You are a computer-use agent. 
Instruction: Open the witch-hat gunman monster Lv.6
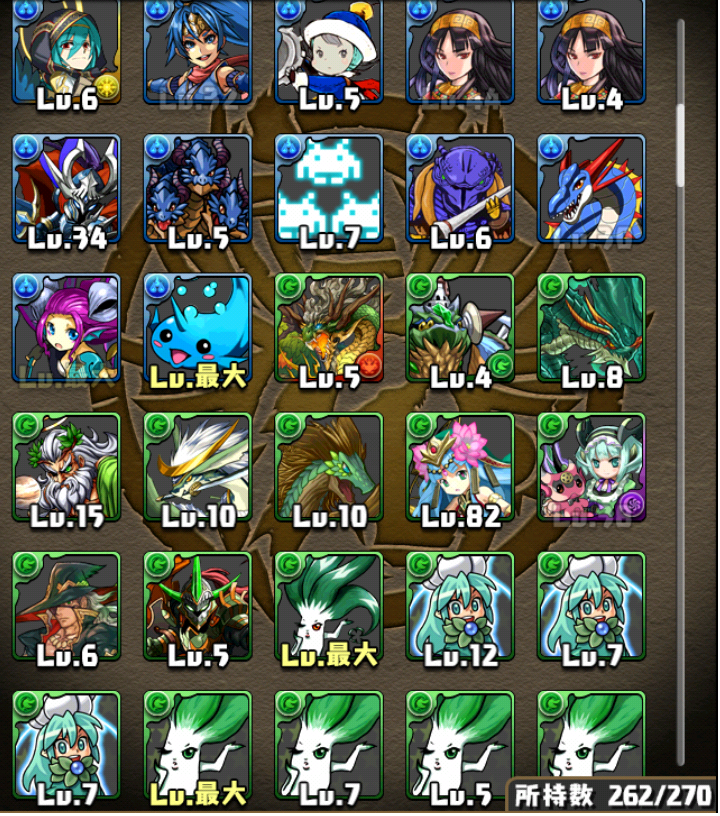[x=66, y=606]
